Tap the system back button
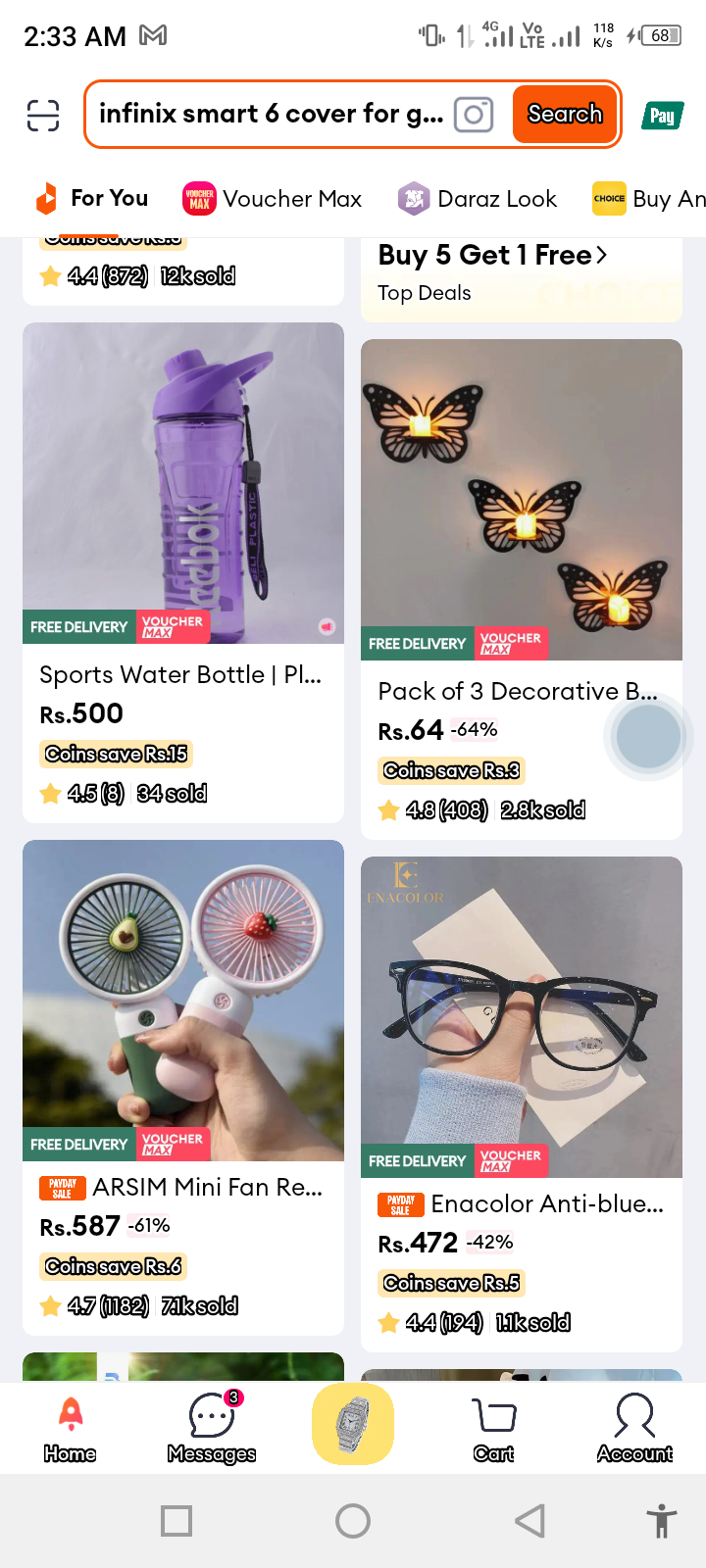The image size is (706, 1568). pyautogui.click(x=529, y=1521)
